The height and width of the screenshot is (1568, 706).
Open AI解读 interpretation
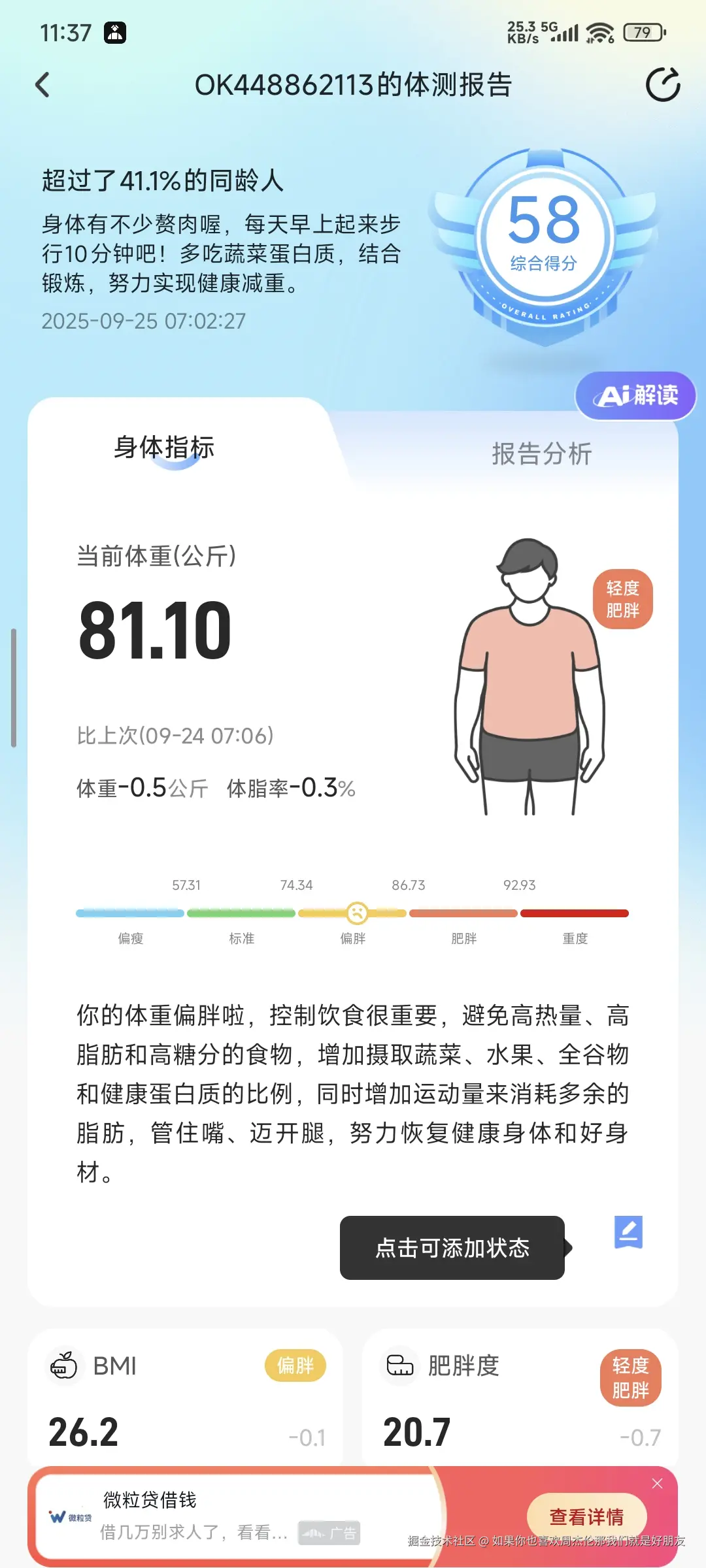(x=635, y=396)
